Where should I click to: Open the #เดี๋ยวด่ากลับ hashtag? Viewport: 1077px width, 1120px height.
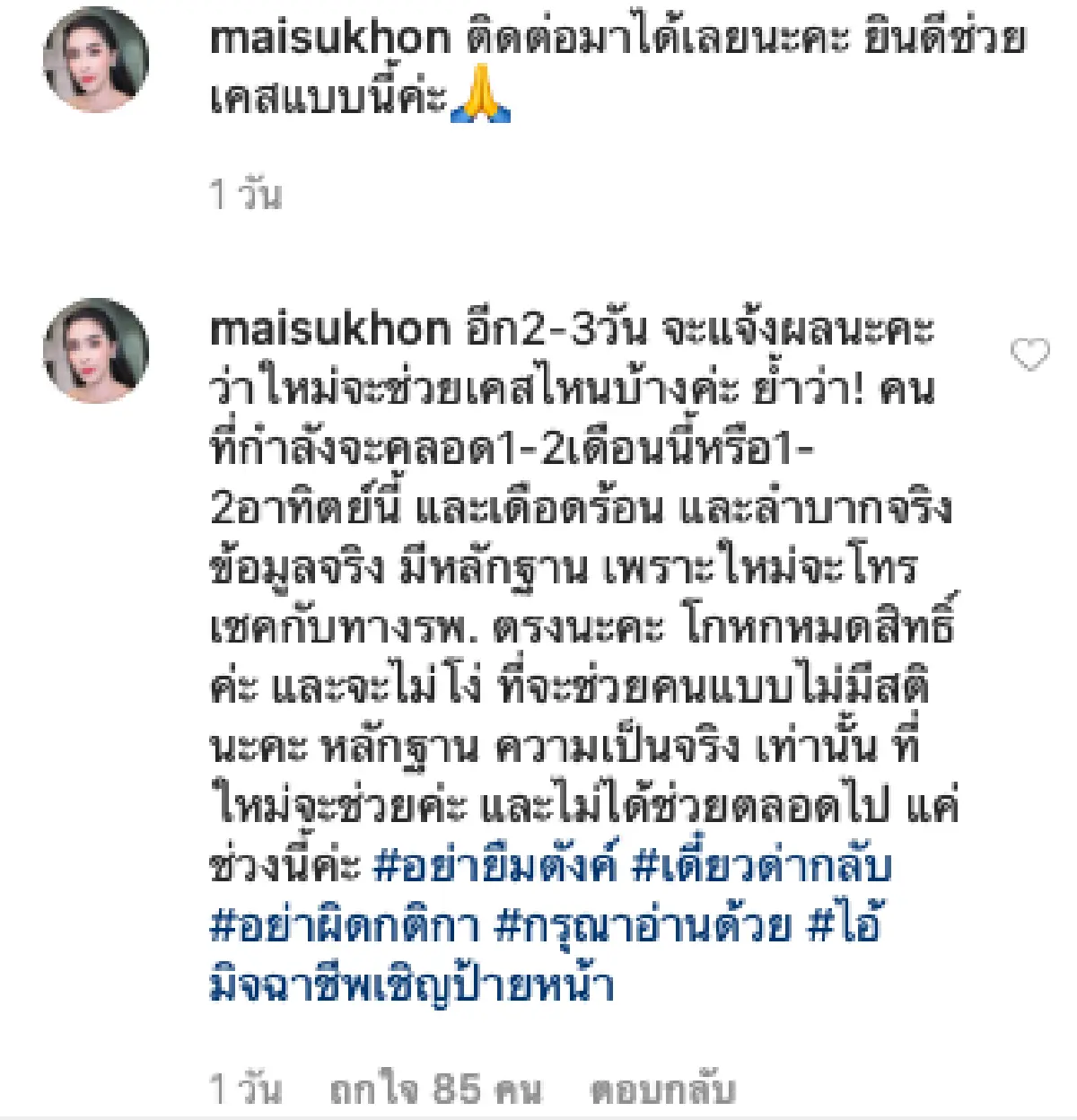pyautogui.click(x=765, y=866)
